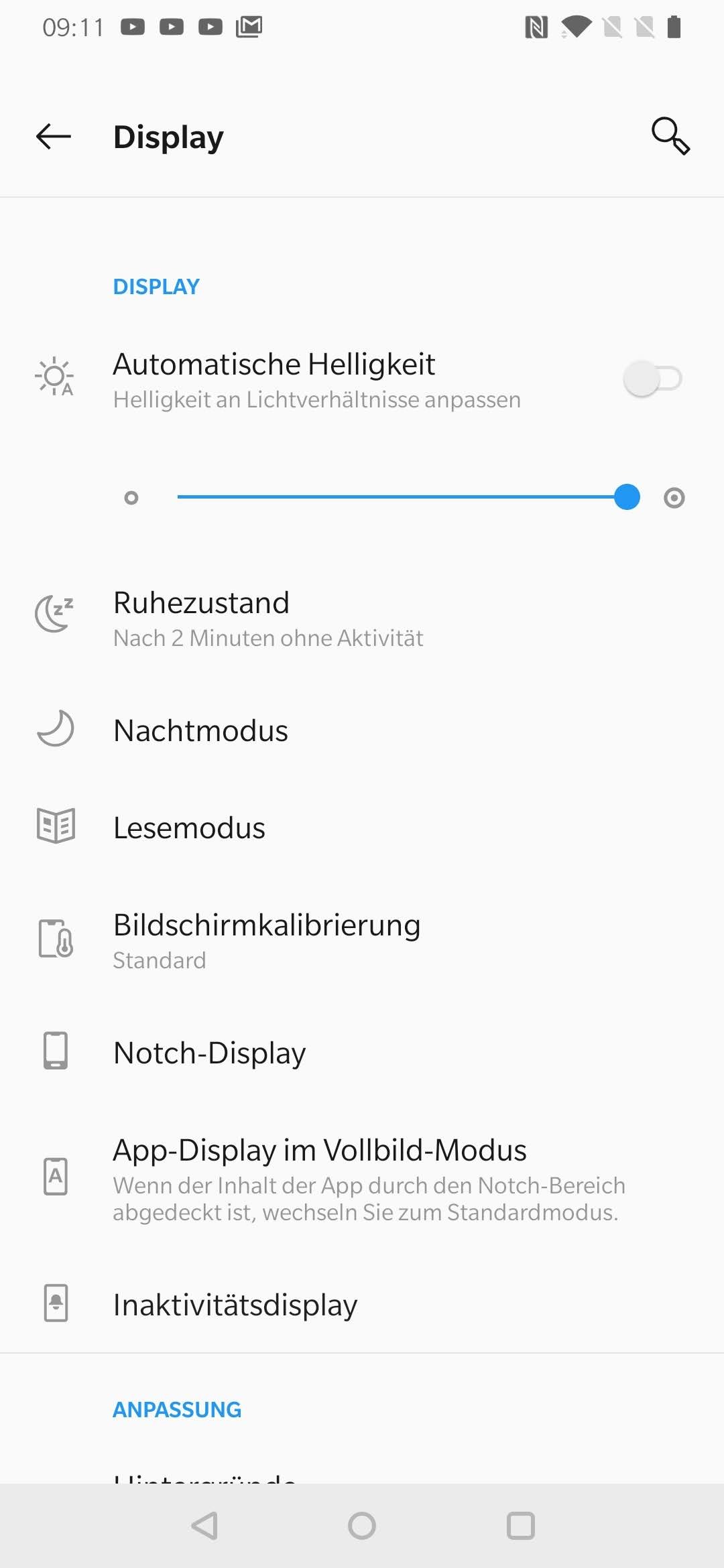This screenshot has width=724, height=1568.
Task: Open Bildschirmkalibrierung options
Action: pos(266,940)
